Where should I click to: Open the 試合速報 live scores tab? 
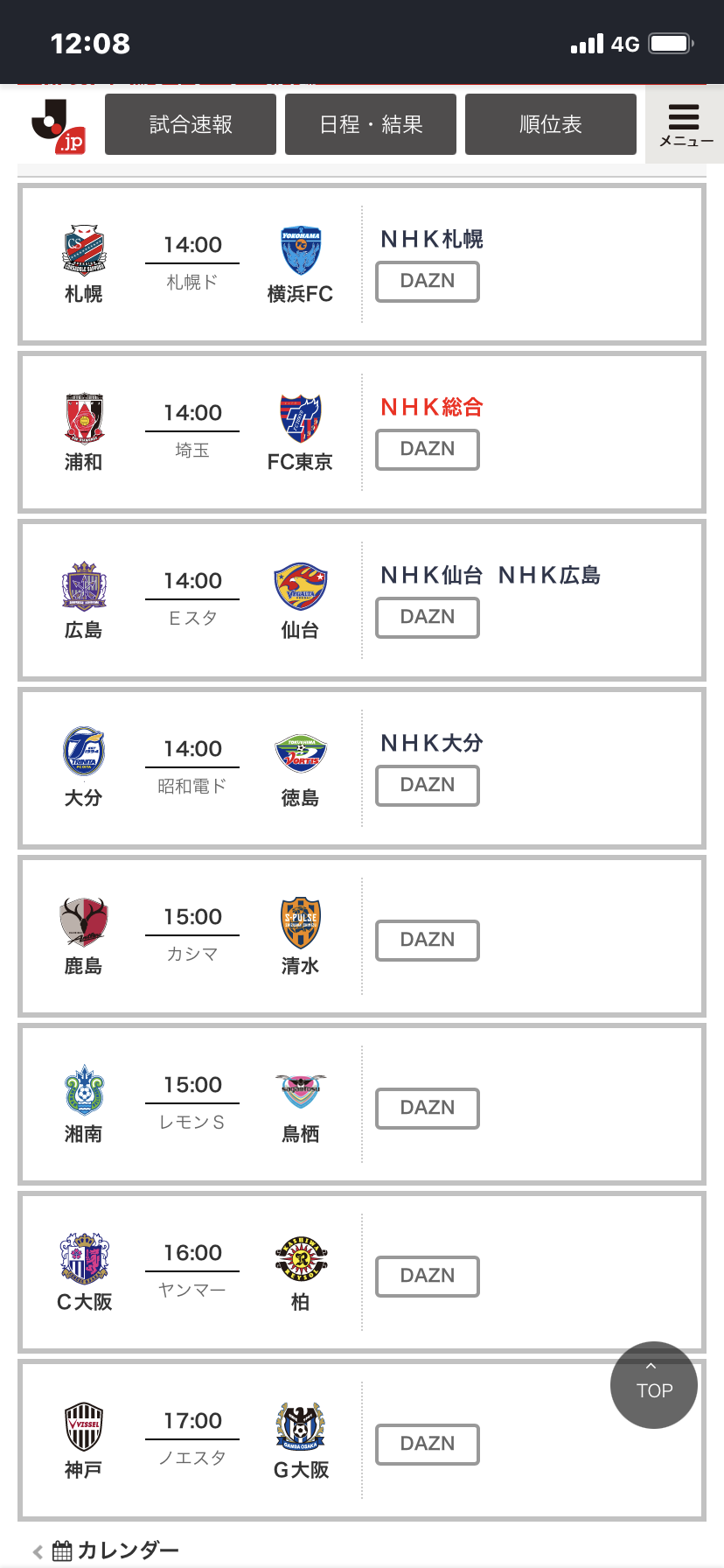(x=191, y=124)
